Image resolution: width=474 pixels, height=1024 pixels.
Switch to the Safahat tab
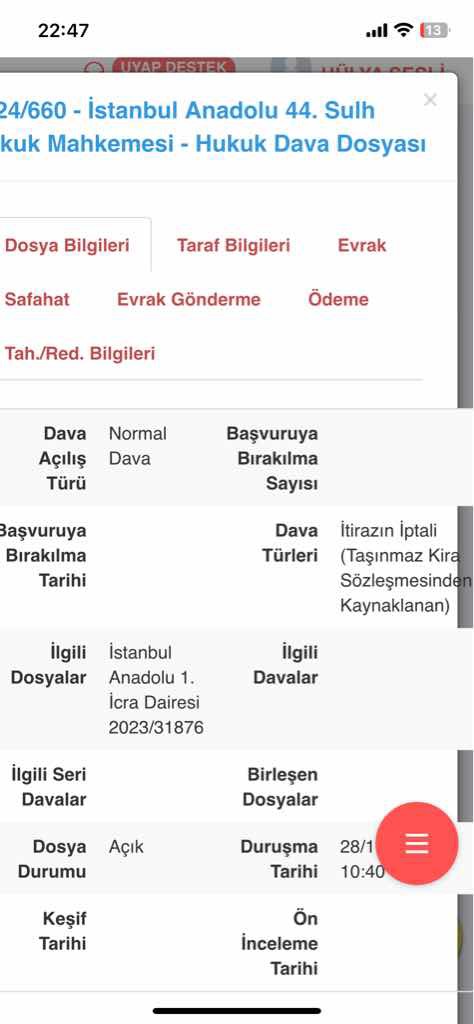coord(37,300)
